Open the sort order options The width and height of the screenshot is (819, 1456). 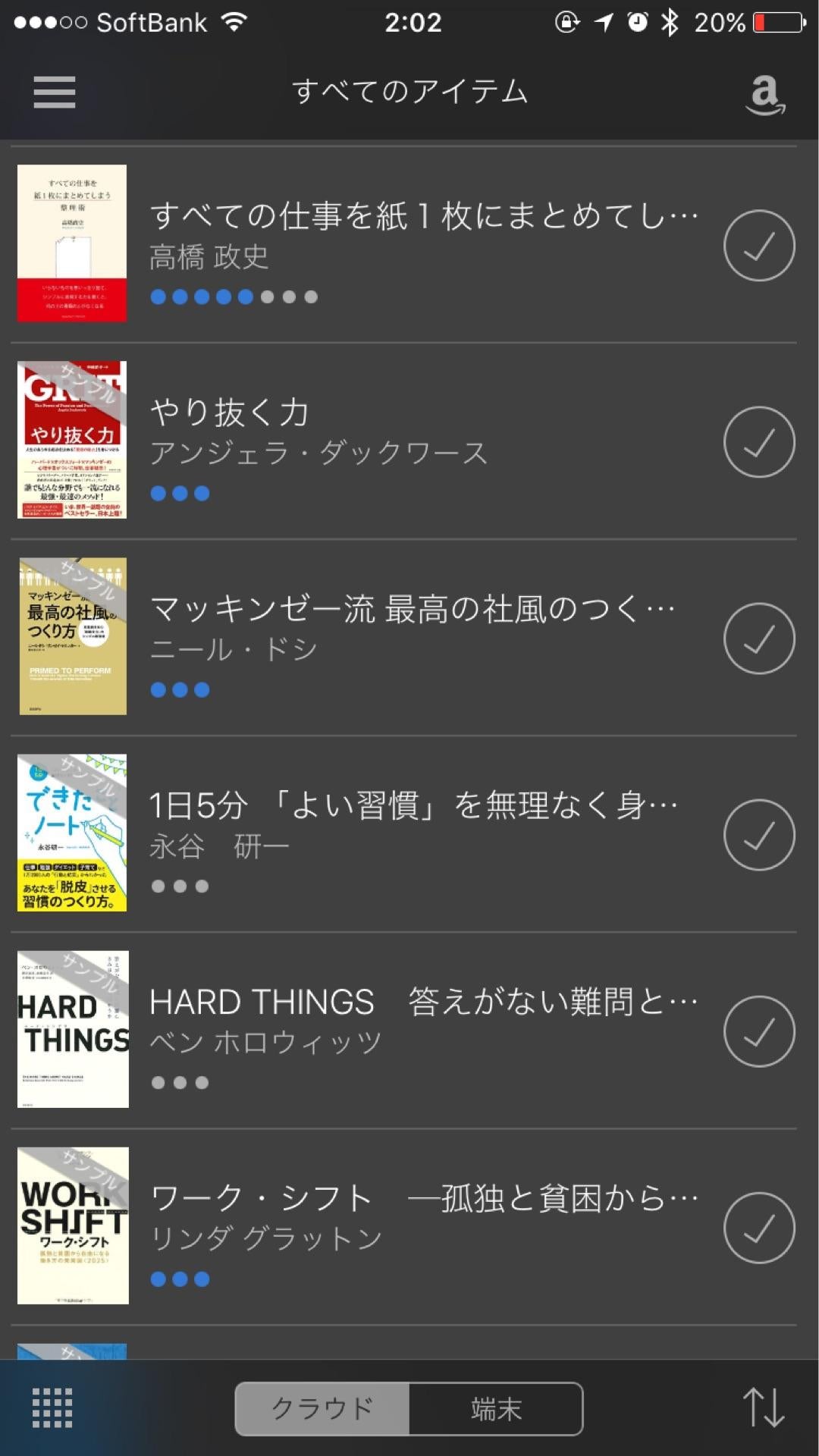pyautogui.click(x=763, y=1408)
